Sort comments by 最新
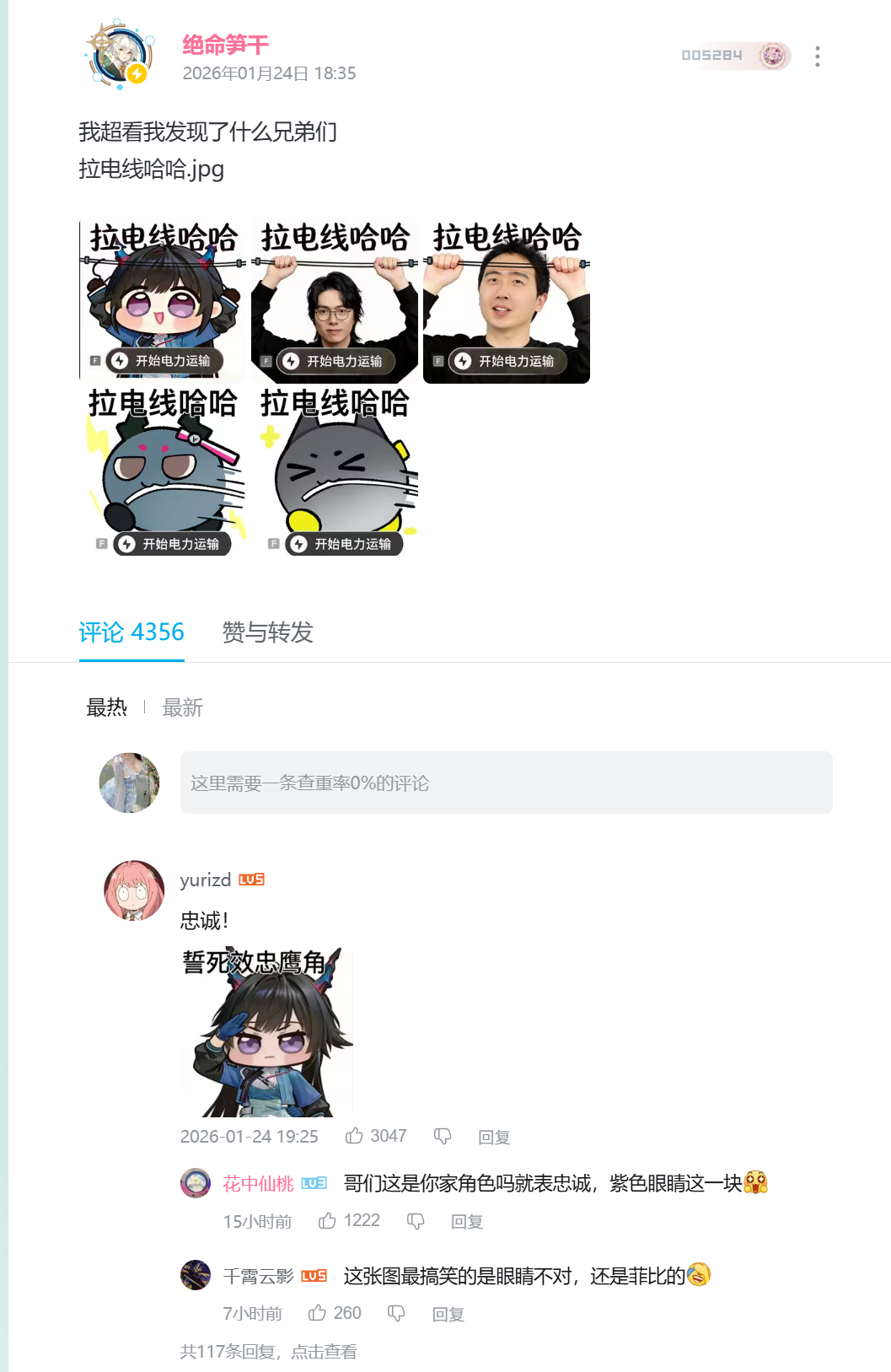 [x=182, y=708]
